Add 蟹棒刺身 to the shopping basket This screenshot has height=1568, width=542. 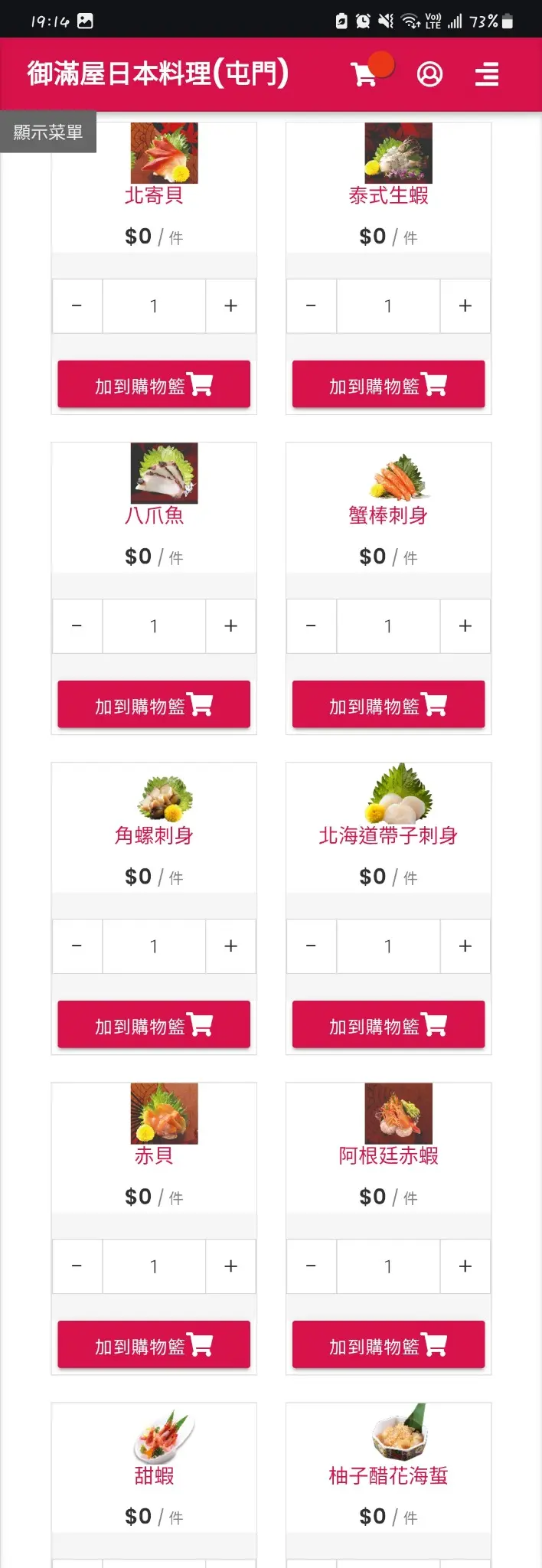click(388, 704)
